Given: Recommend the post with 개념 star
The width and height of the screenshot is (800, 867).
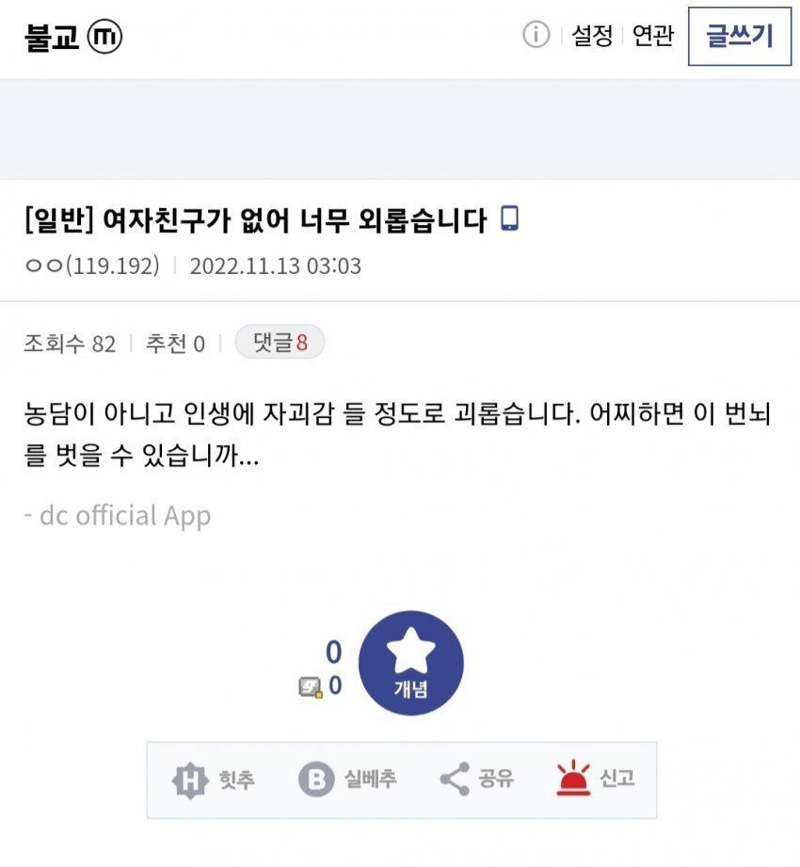Looking at the screenshot, I should pos(410,663).
